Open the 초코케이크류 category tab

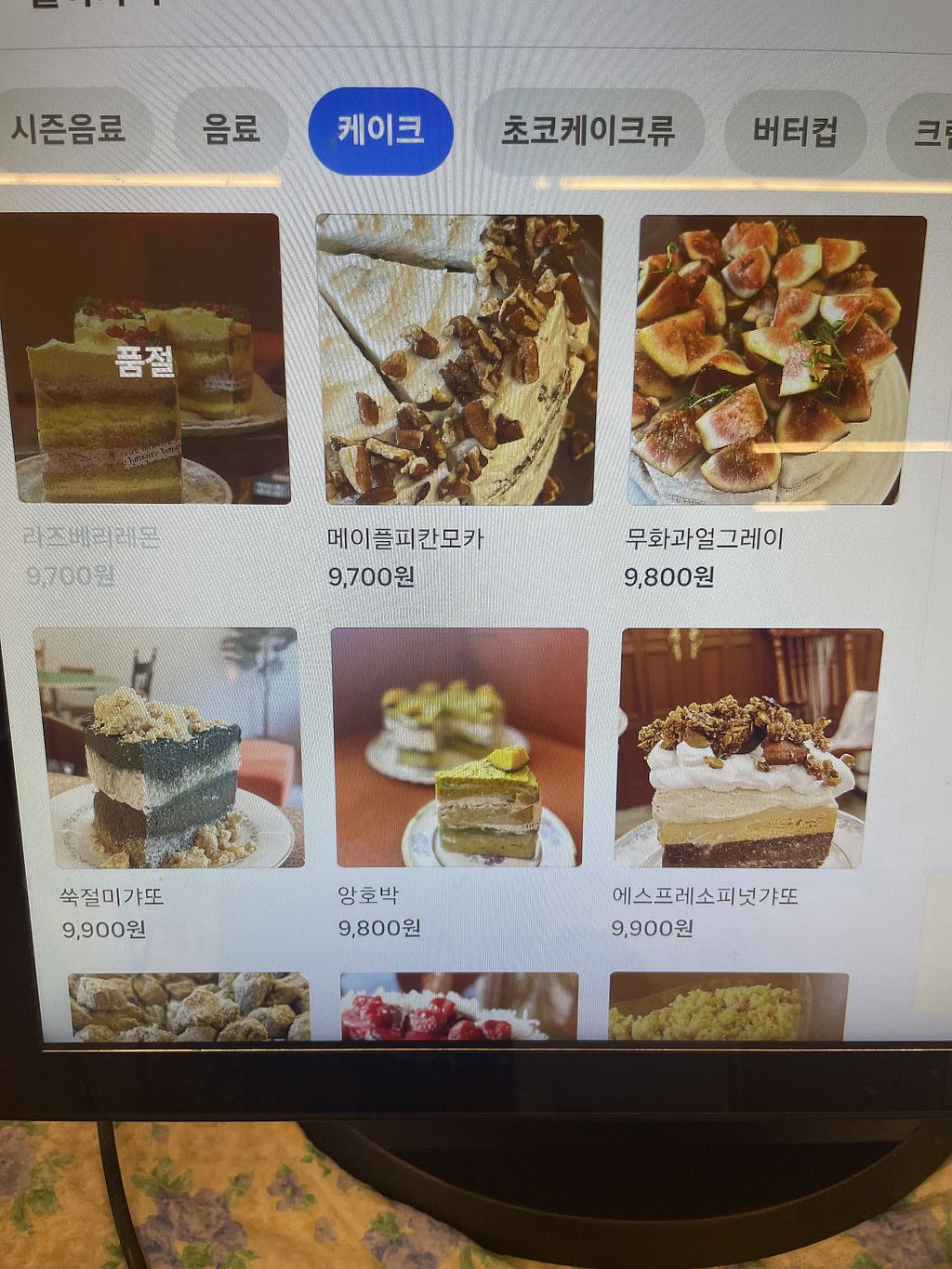(x=588, y=131)
